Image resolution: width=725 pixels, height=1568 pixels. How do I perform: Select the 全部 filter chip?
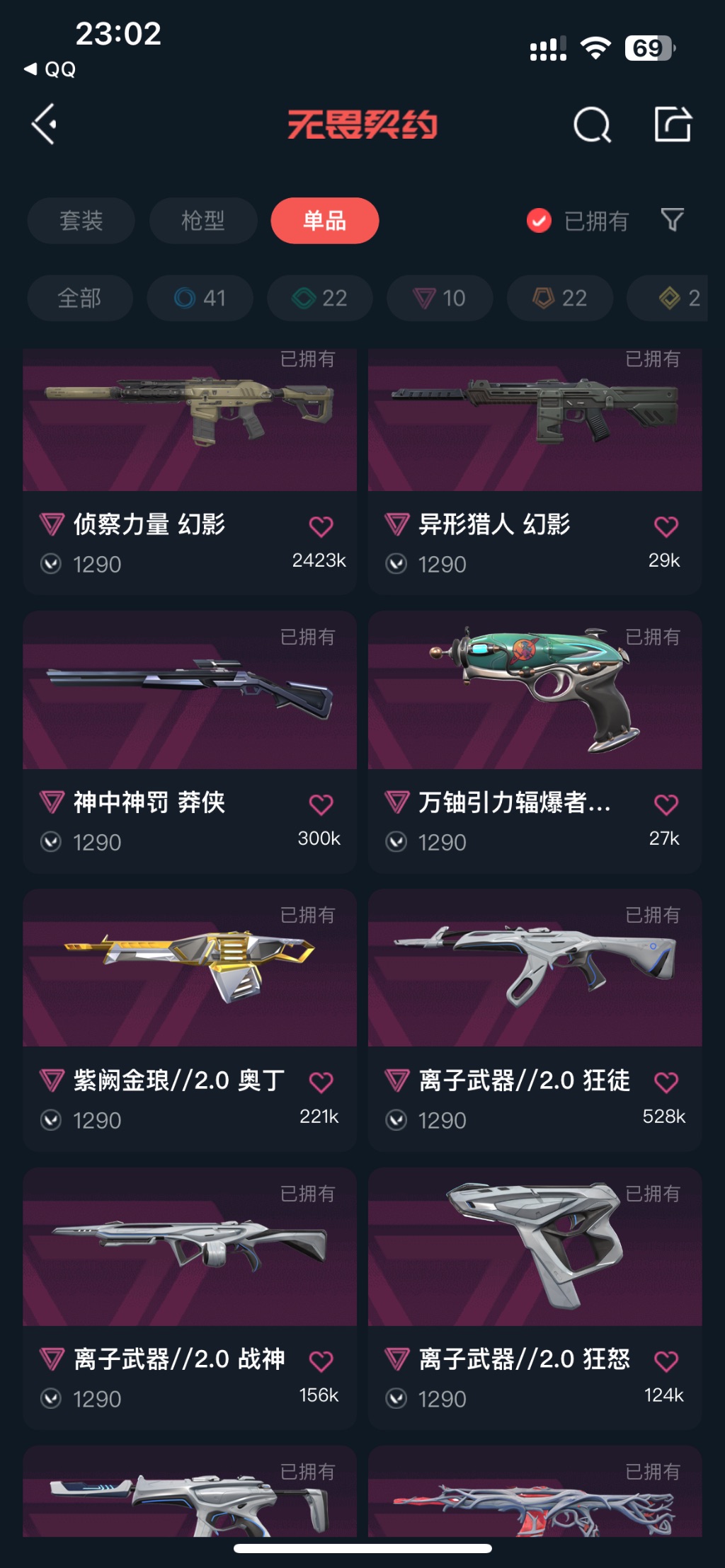[79, 298]
